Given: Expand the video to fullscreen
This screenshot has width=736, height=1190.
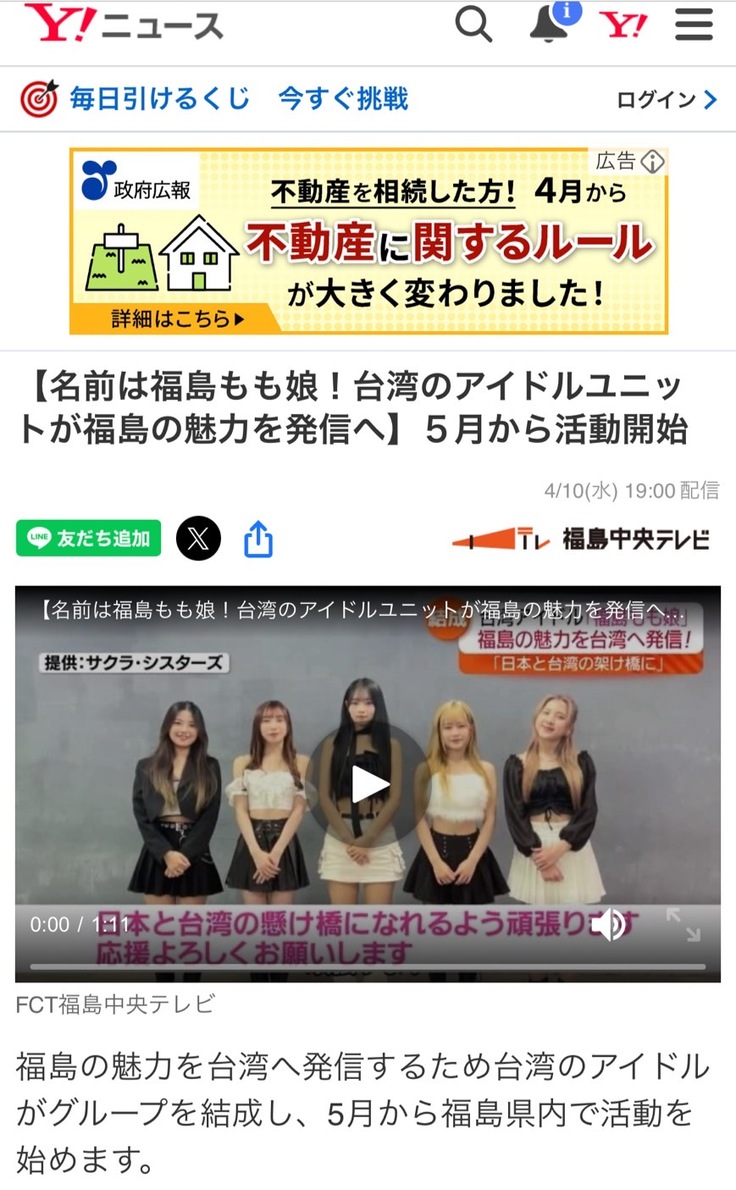Looking at the screenshot, I should 683,924.
